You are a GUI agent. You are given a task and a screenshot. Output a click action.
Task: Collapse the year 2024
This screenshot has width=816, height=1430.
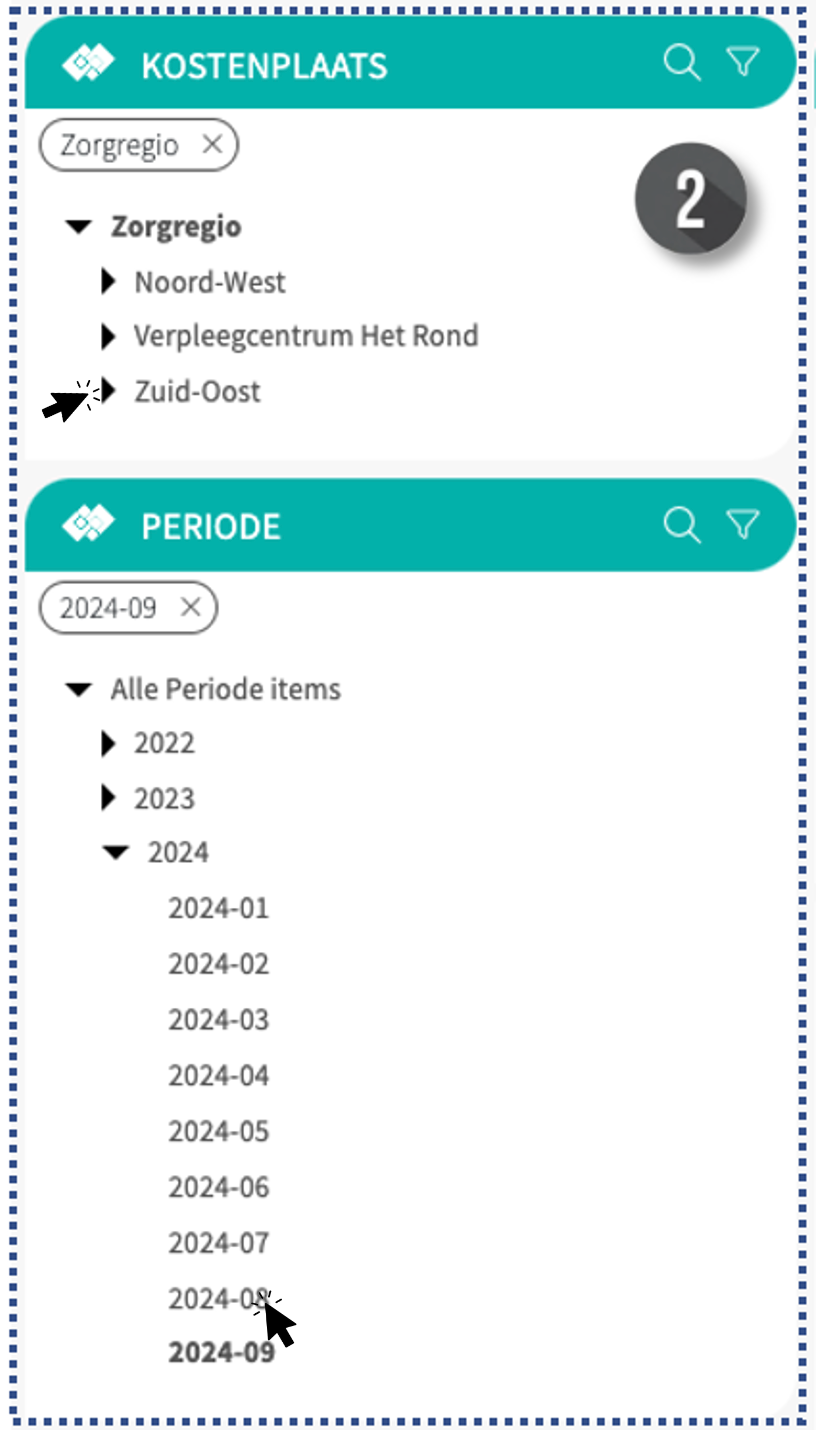117,853
